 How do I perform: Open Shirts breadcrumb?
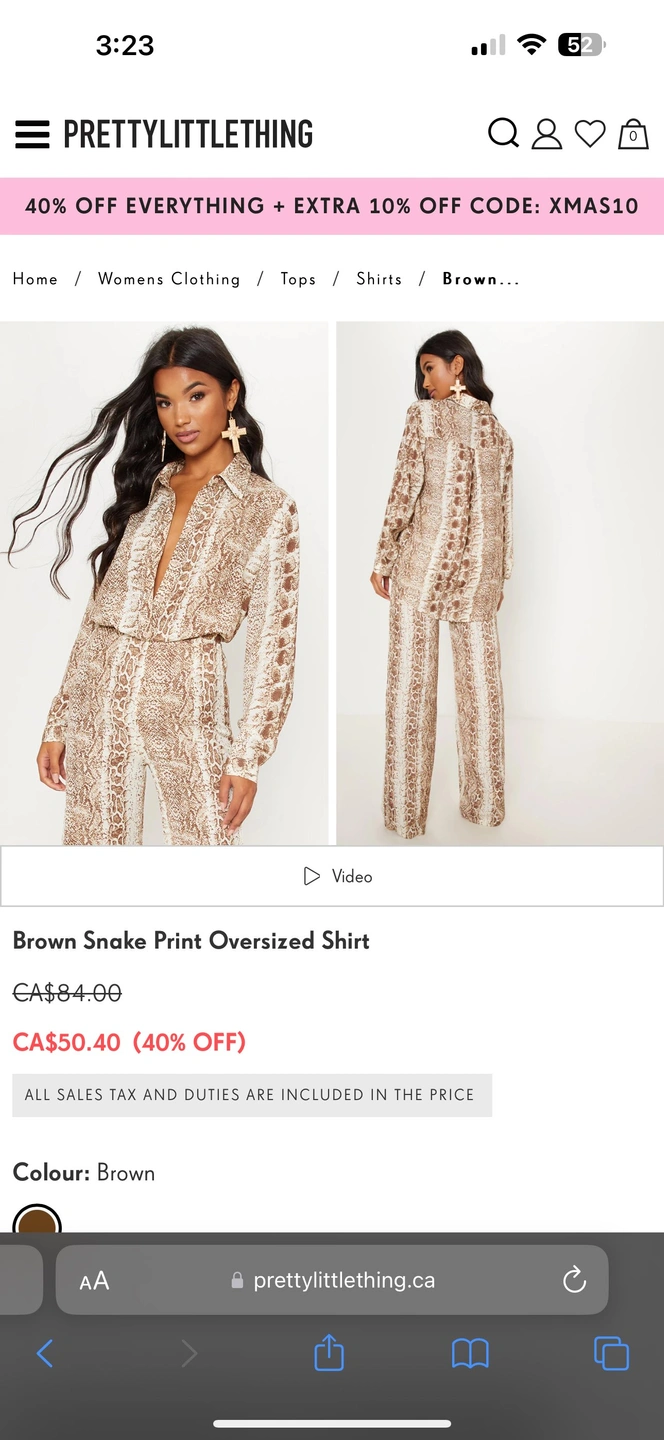379,279
